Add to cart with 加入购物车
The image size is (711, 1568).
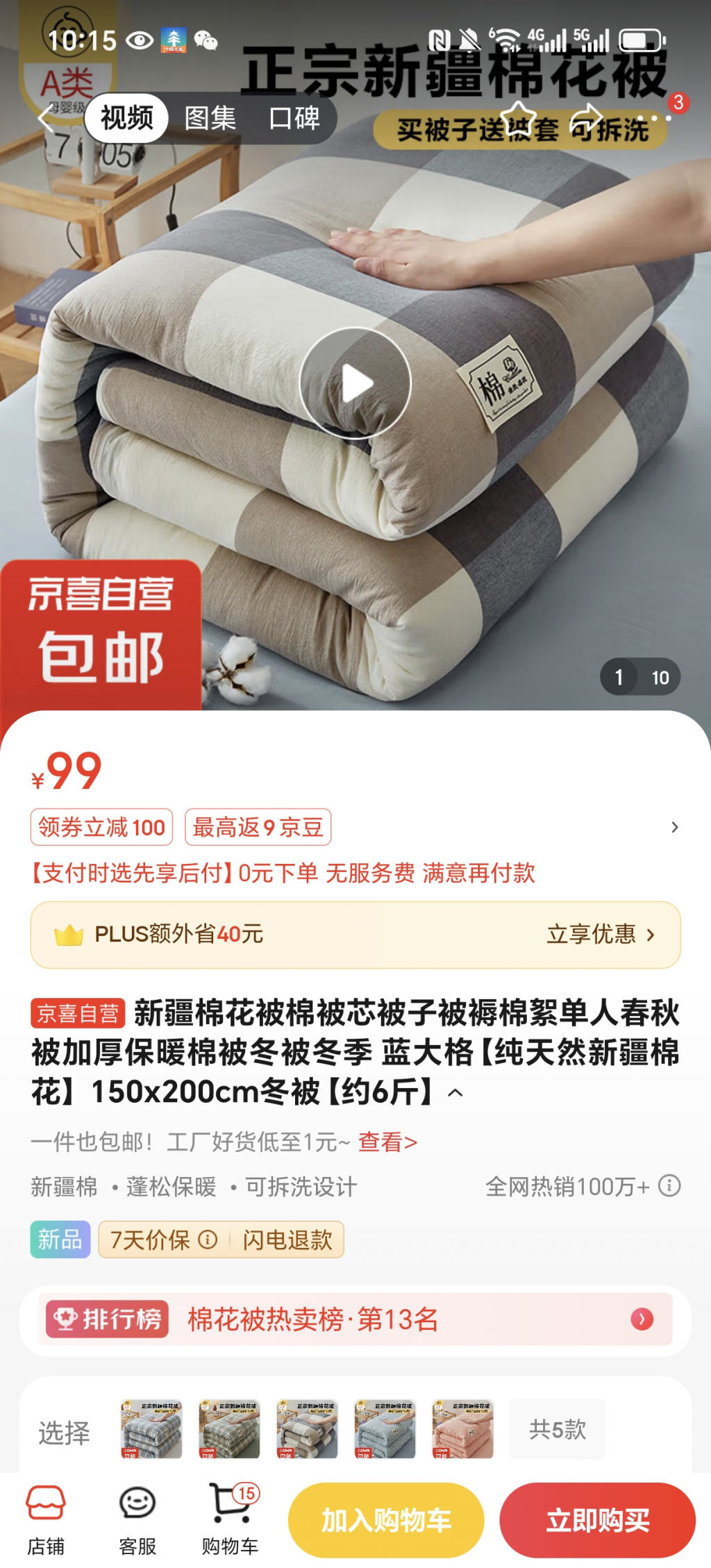386,1520
